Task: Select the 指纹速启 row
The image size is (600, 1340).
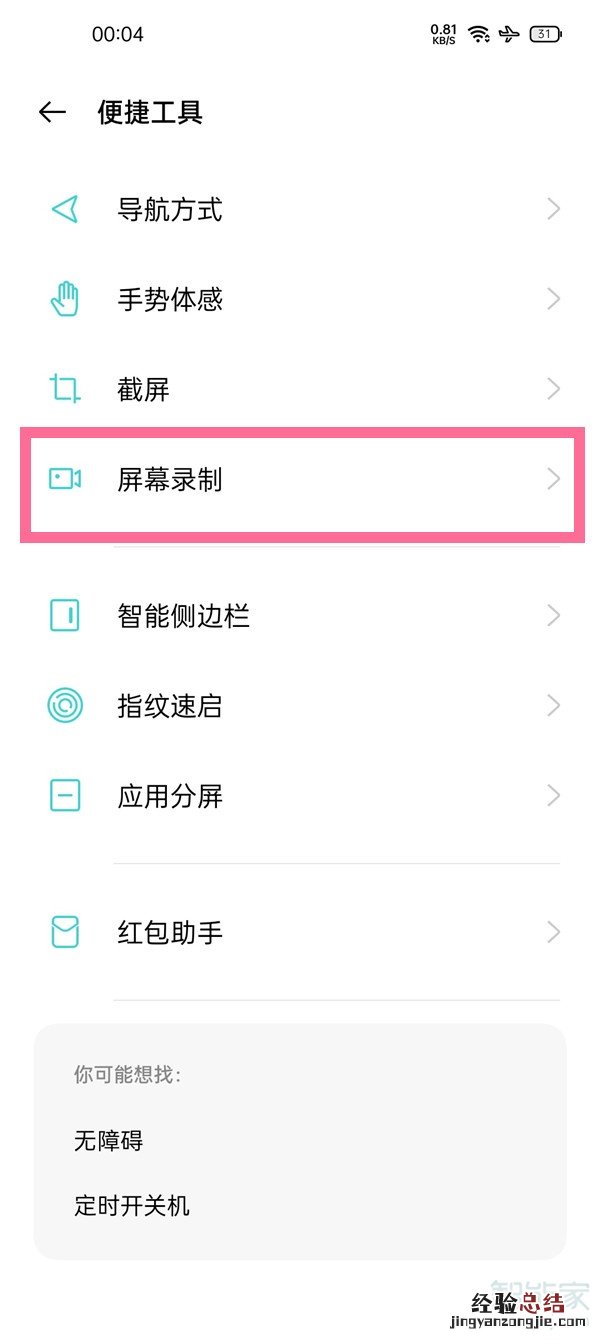Action: coord(300,707)
